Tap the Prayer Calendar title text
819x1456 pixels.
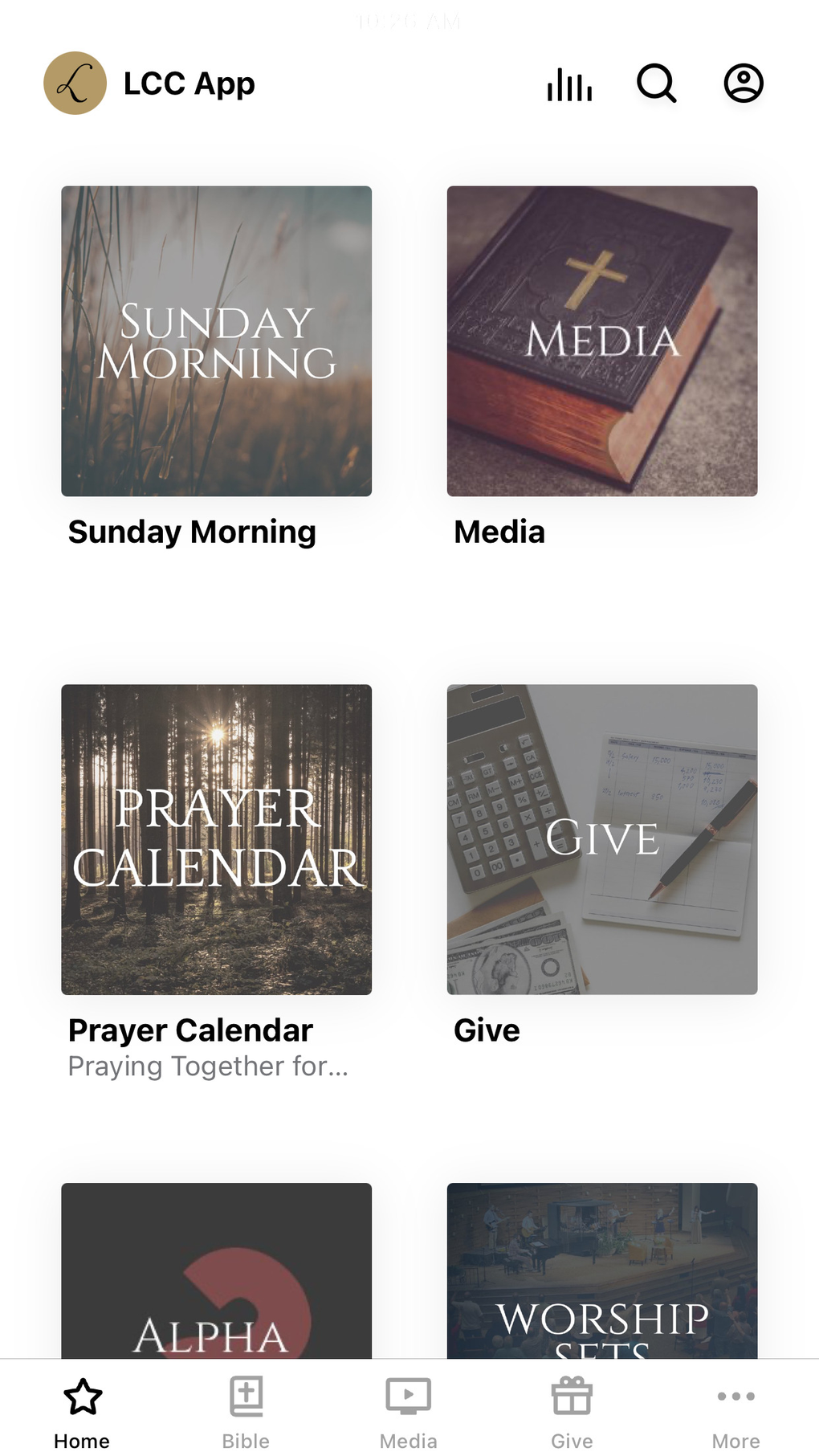click(x=189, y=1030)
